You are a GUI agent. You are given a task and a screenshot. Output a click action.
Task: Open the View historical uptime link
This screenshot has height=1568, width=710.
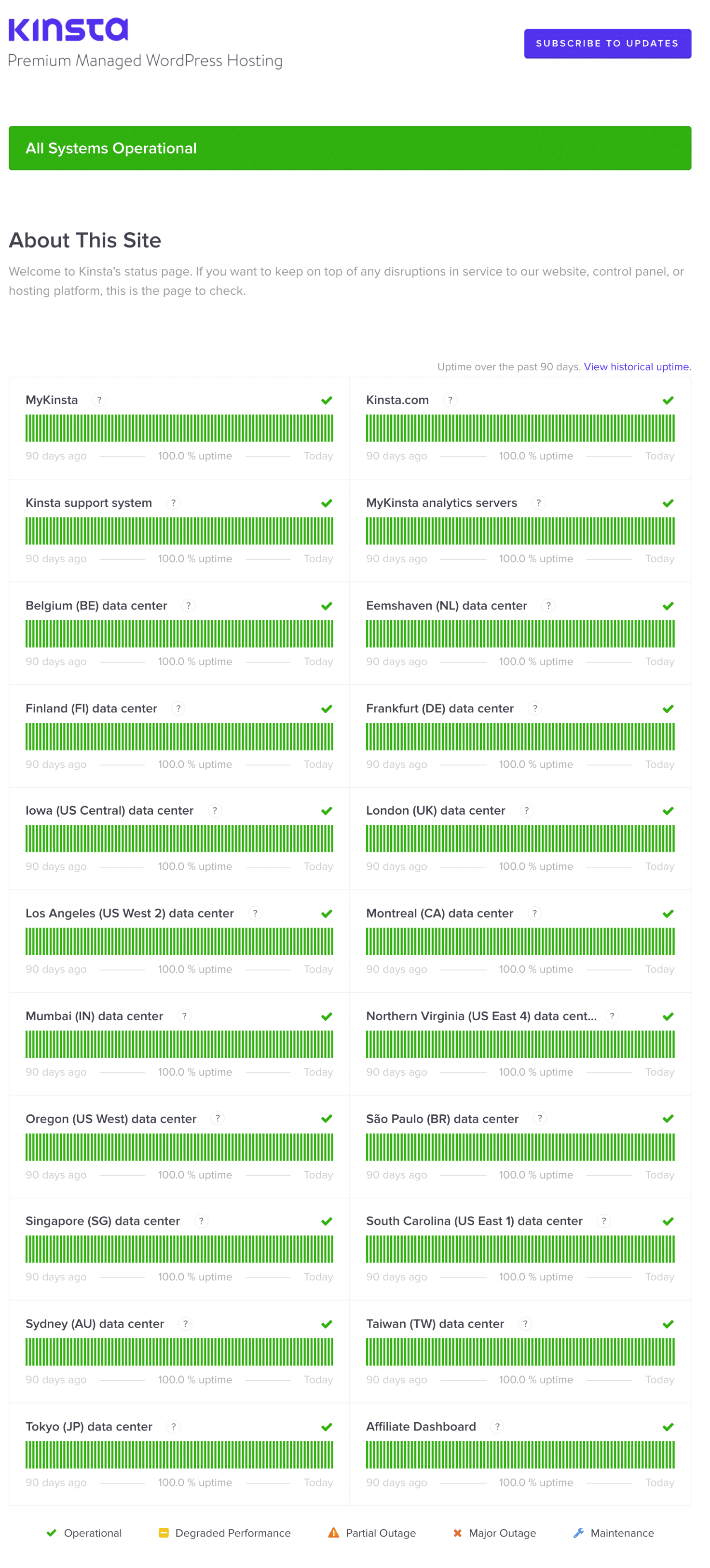tap(636, 366)
